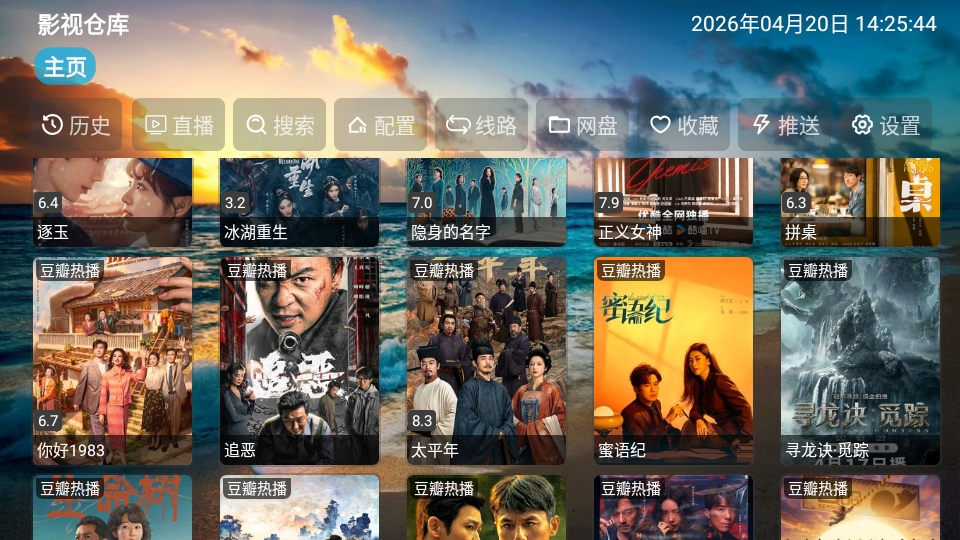Screen dimensions: 960x540
Task: Open 推送 push feature
Action: [x=785, y=125]
